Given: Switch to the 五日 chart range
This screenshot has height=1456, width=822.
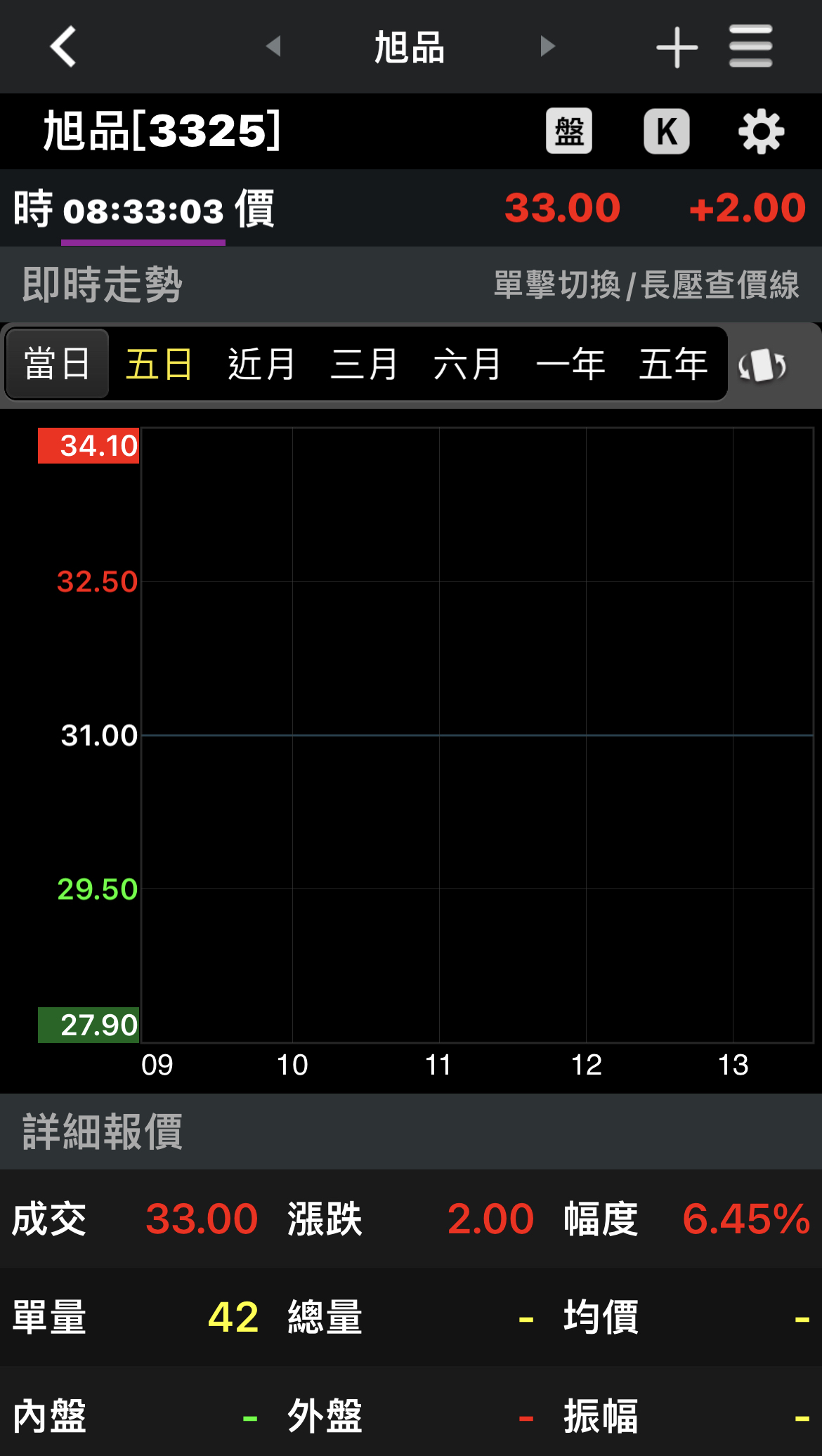Looking at the screenshot, I should click(x=159, y=364).
